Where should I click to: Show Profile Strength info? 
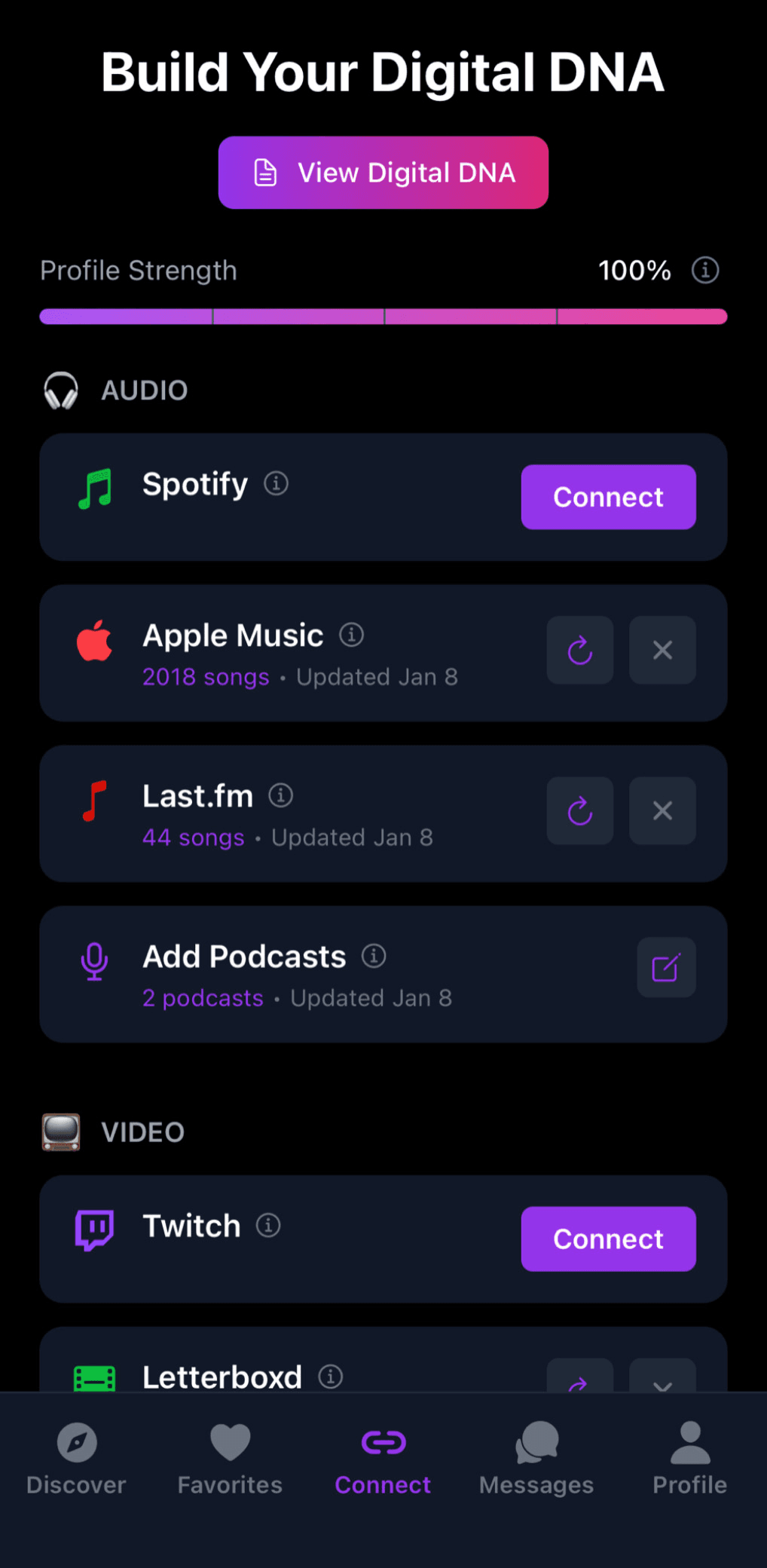(x=705, y=270)
